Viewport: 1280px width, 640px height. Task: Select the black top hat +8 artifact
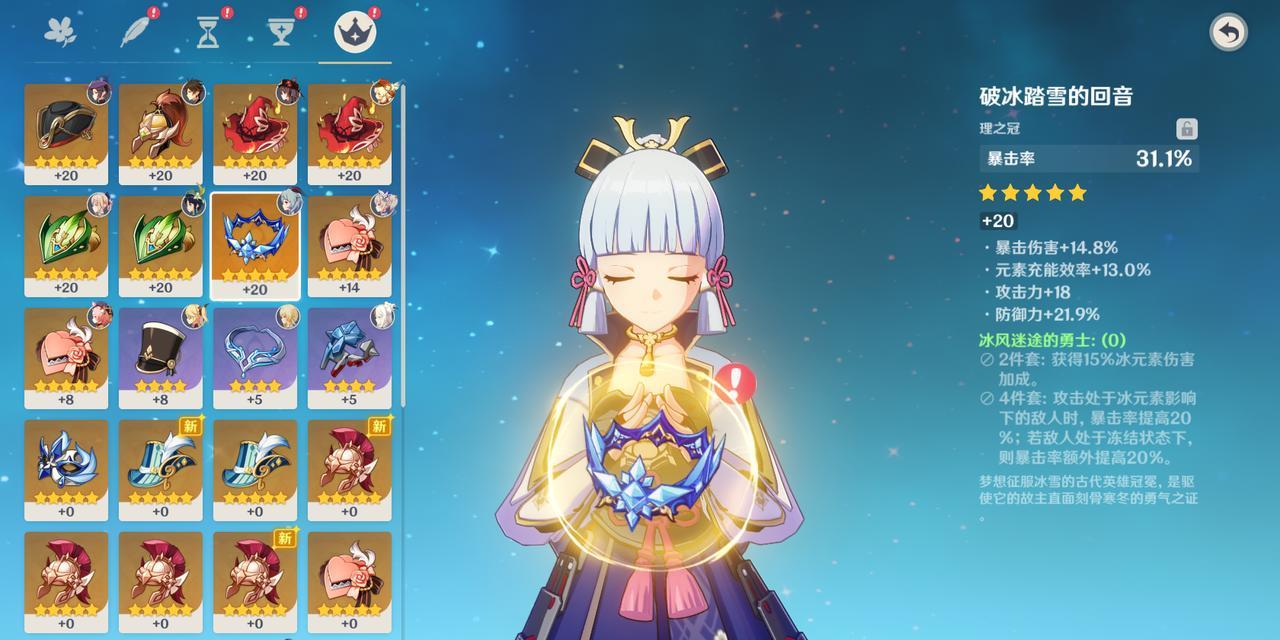[160, 358]
